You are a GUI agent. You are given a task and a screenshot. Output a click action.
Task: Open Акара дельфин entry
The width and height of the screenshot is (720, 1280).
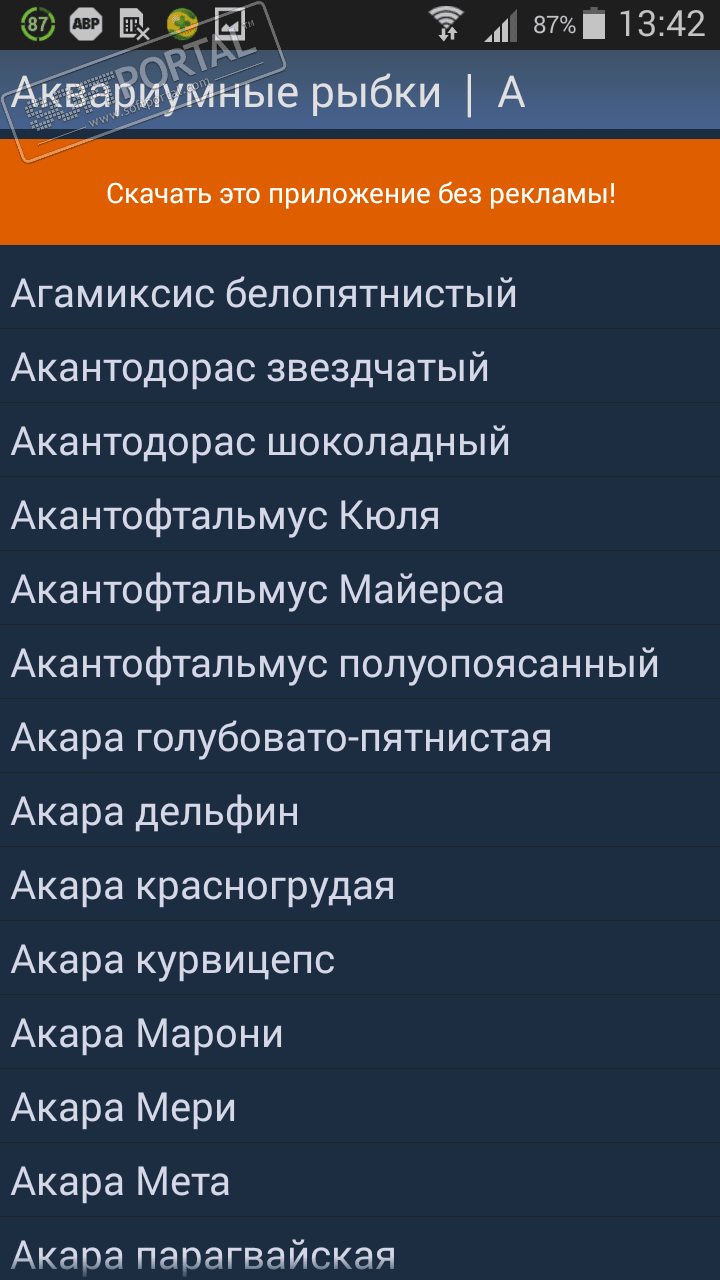pyautogui.click(x=155, y=812)
